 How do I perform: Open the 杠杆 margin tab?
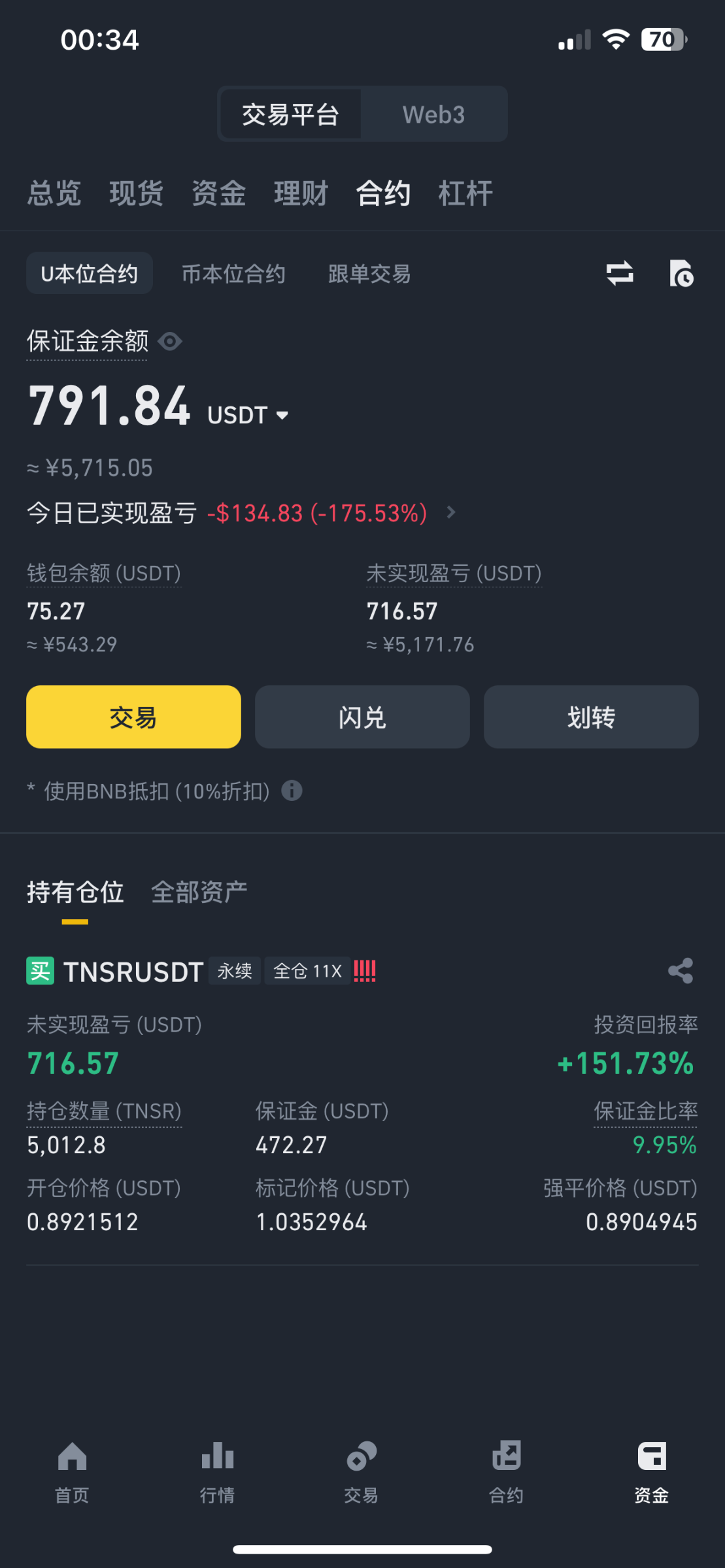point(465,193)
